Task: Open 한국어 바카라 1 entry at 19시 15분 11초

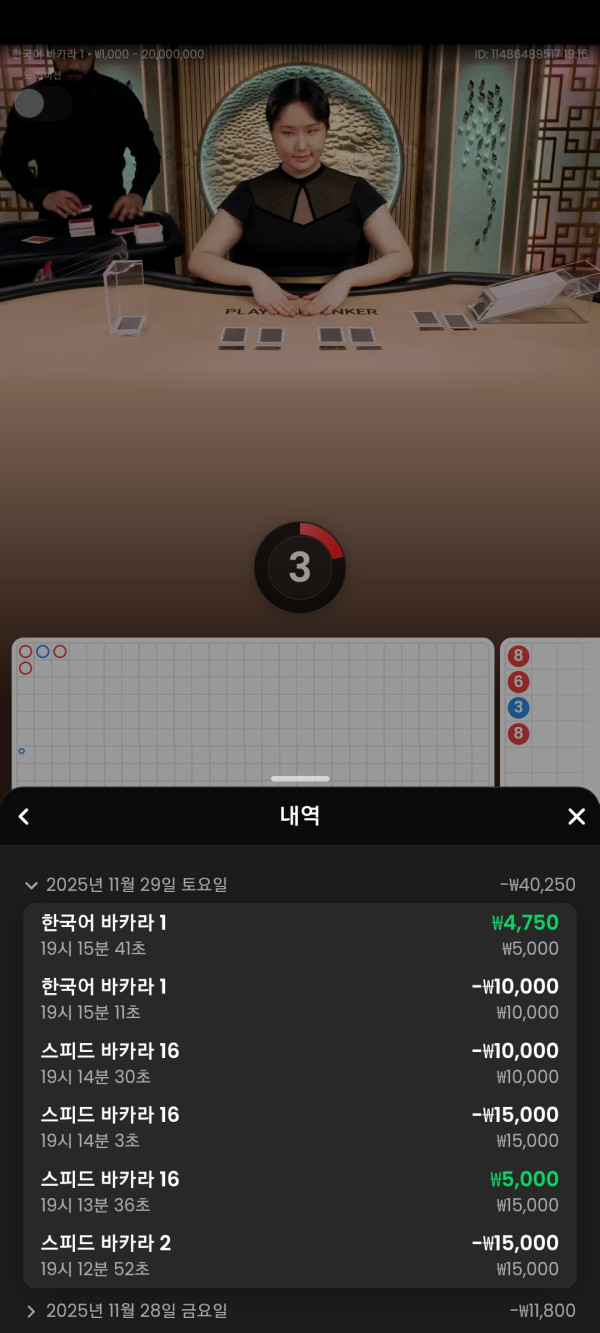Action: click(x=300, y=999)
